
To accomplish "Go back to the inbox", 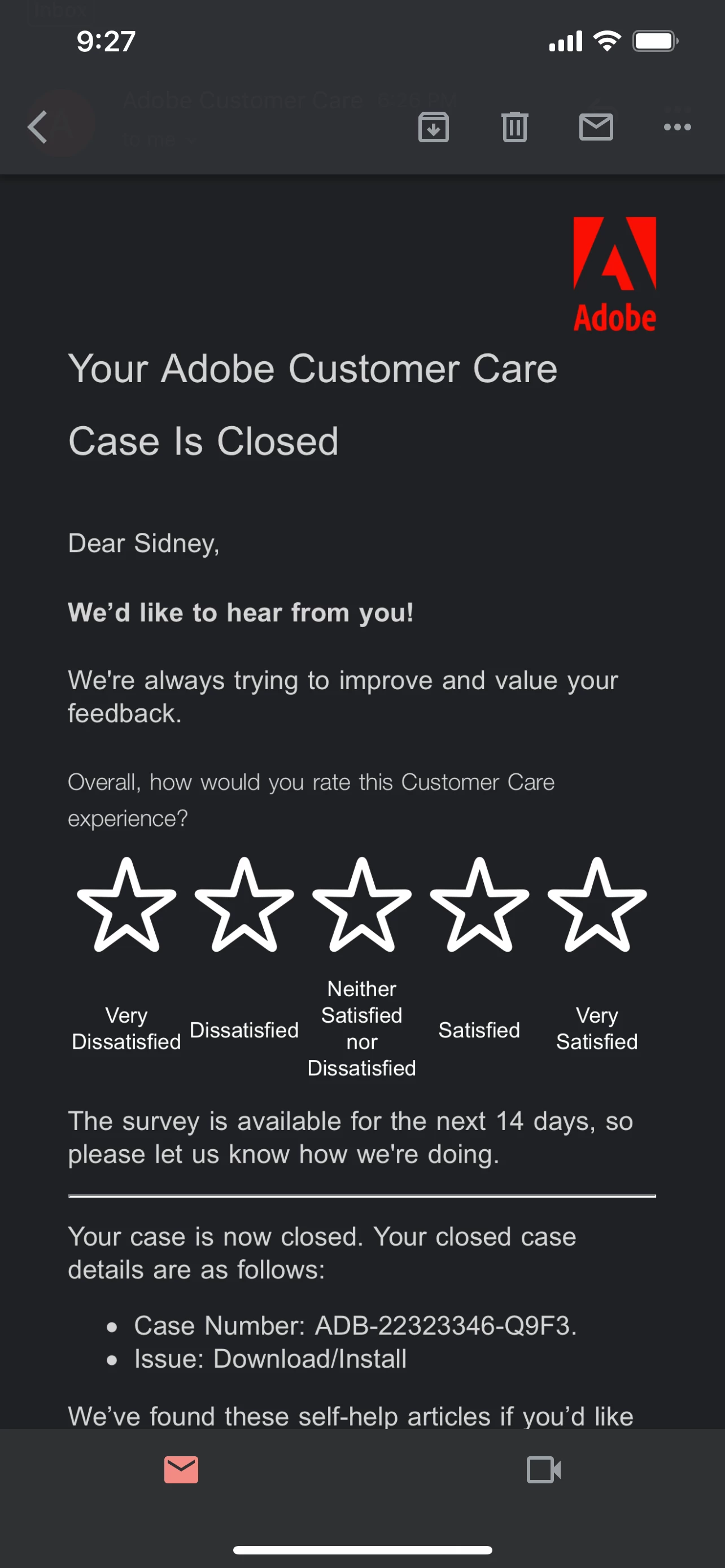I will coord(38,126).
